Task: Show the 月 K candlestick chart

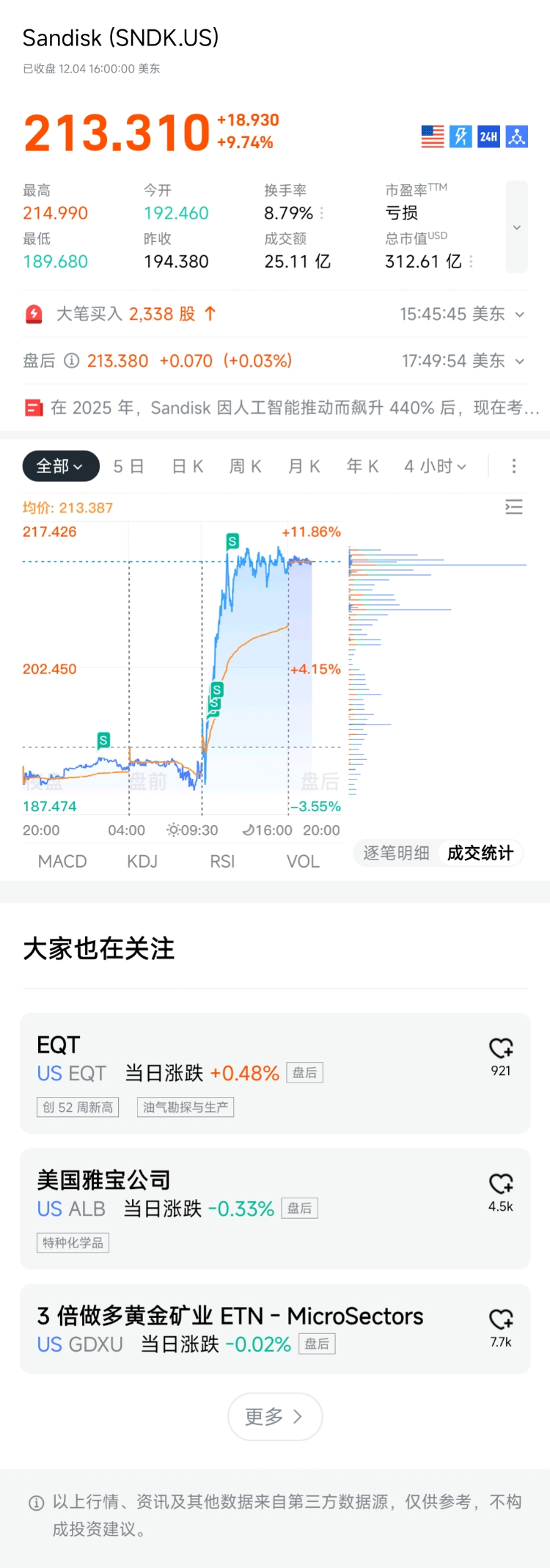Action: (x=304, y=466)
